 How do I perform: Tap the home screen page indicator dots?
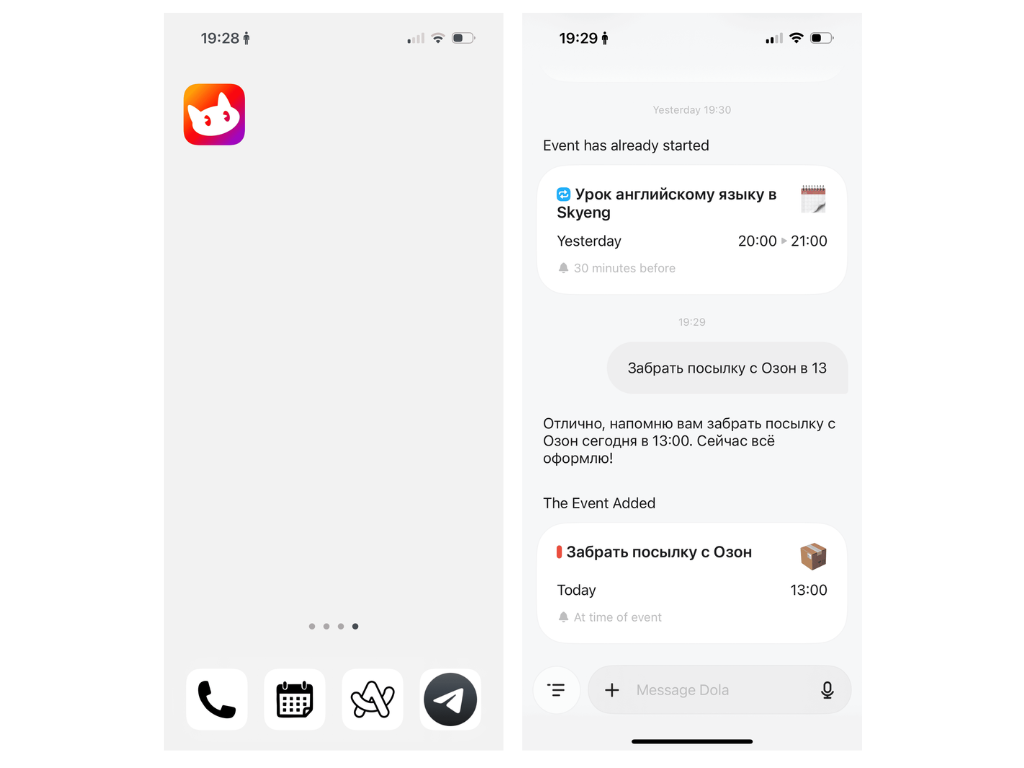pos(334,626)
